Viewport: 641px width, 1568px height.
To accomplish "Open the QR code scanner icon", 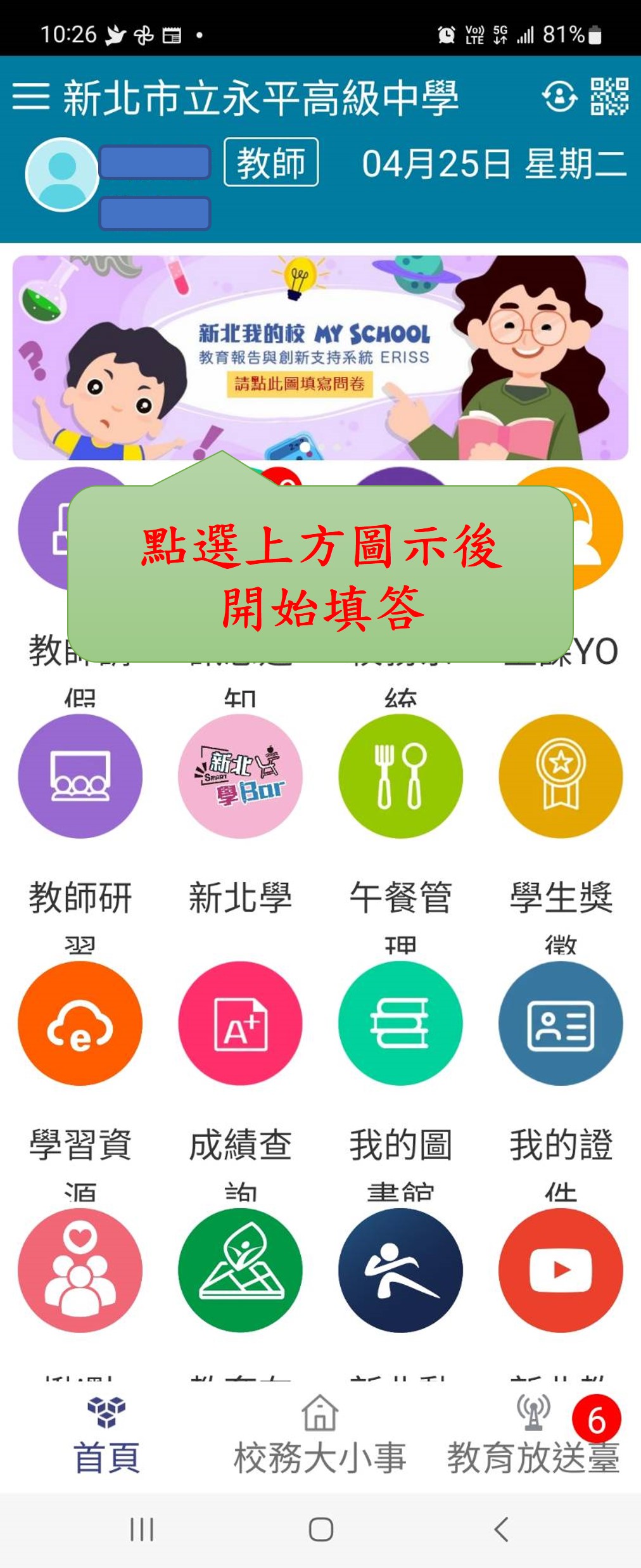I will point(609,97).
